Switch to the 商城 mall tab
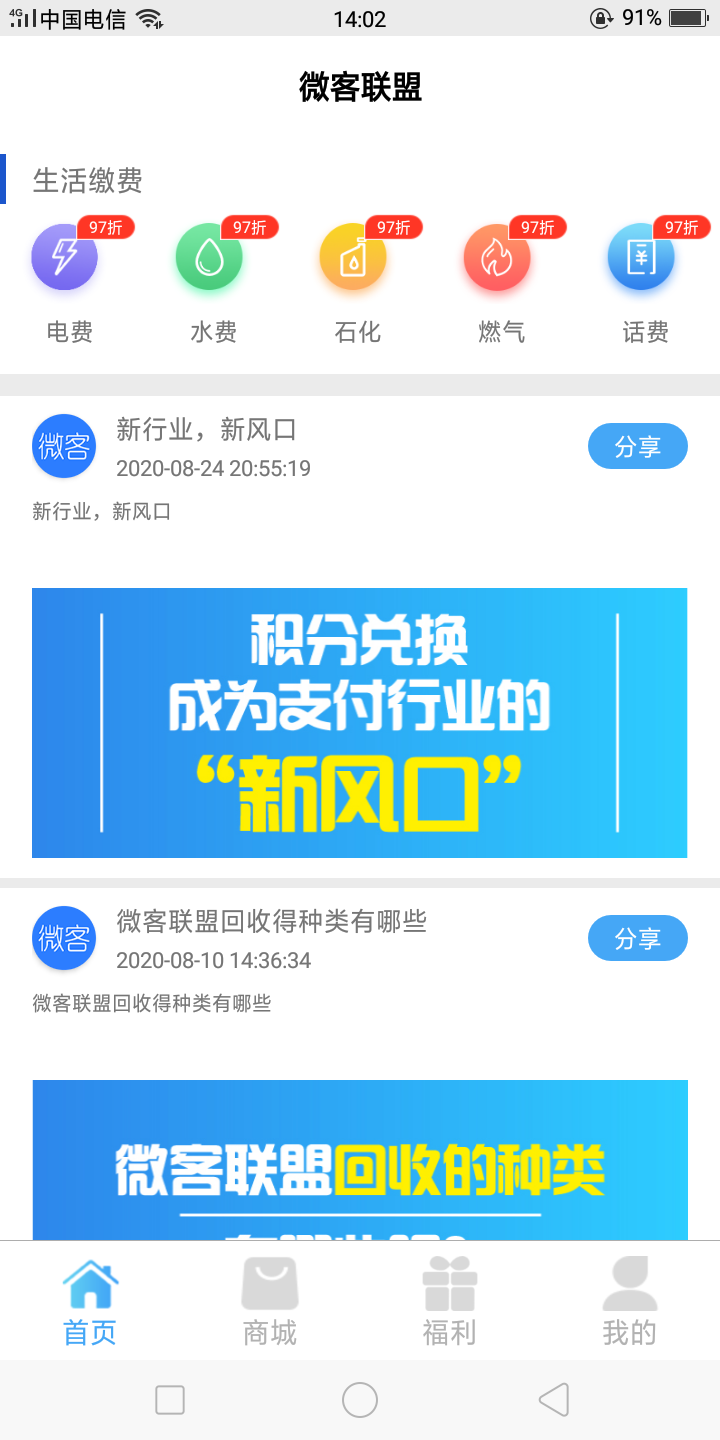This screenshot has height=1440, width=720. [270, 1302]
